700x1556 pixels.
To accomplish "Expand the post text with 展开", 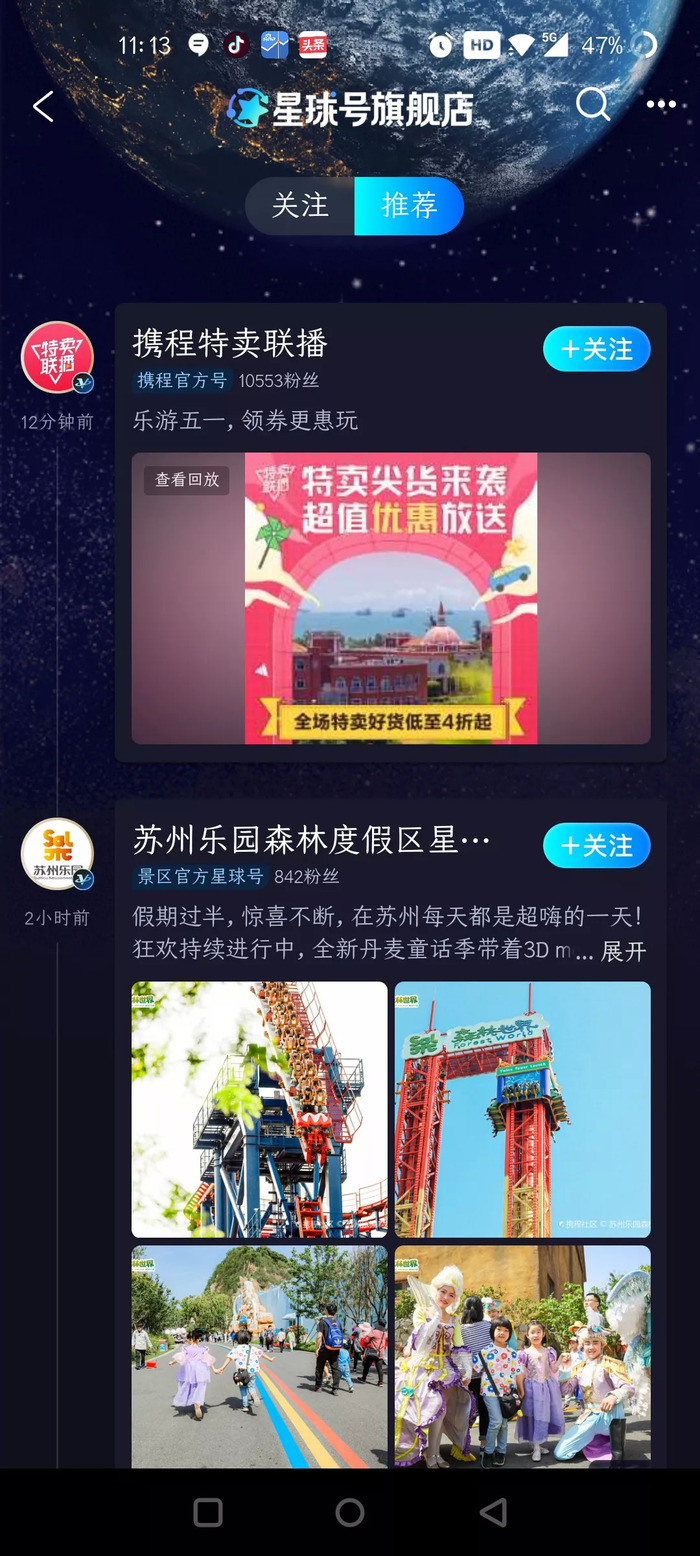I will (x=623, y=952).
